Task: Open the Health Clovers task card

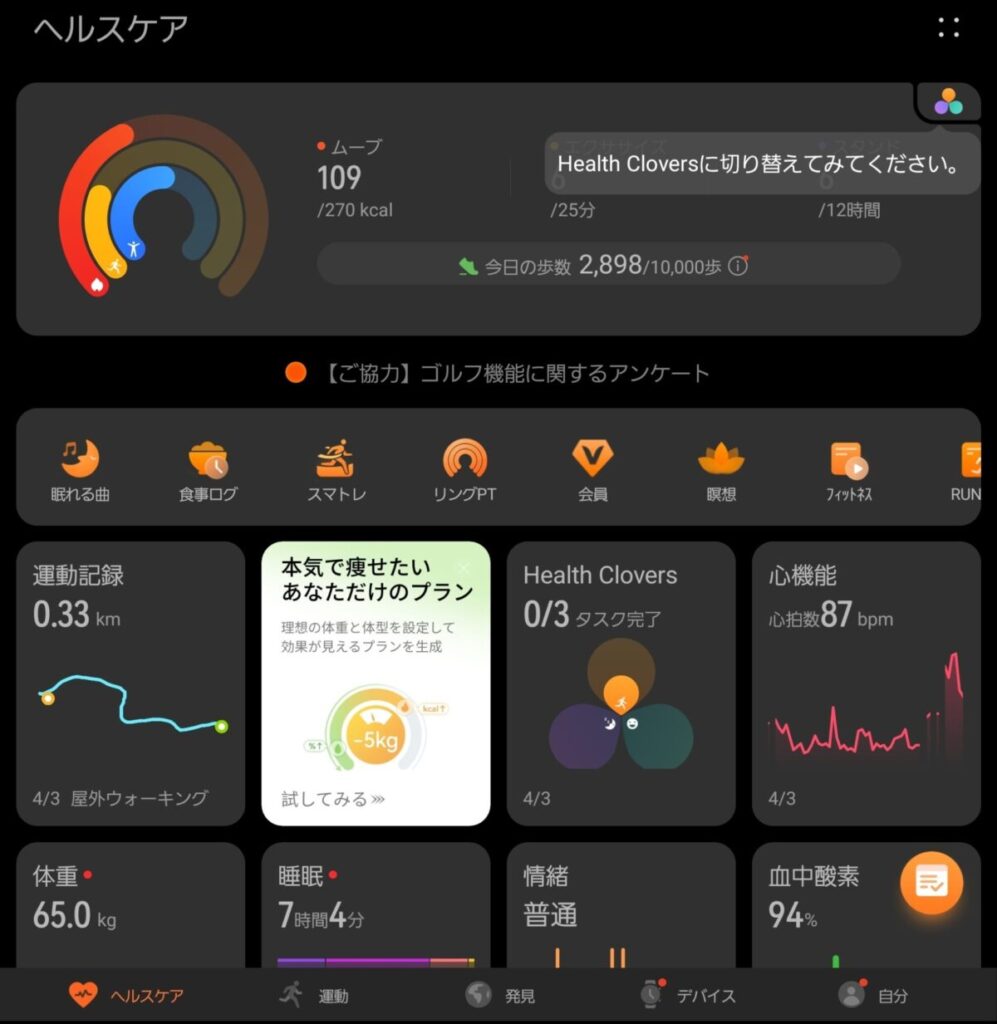Action: (621, 683)
